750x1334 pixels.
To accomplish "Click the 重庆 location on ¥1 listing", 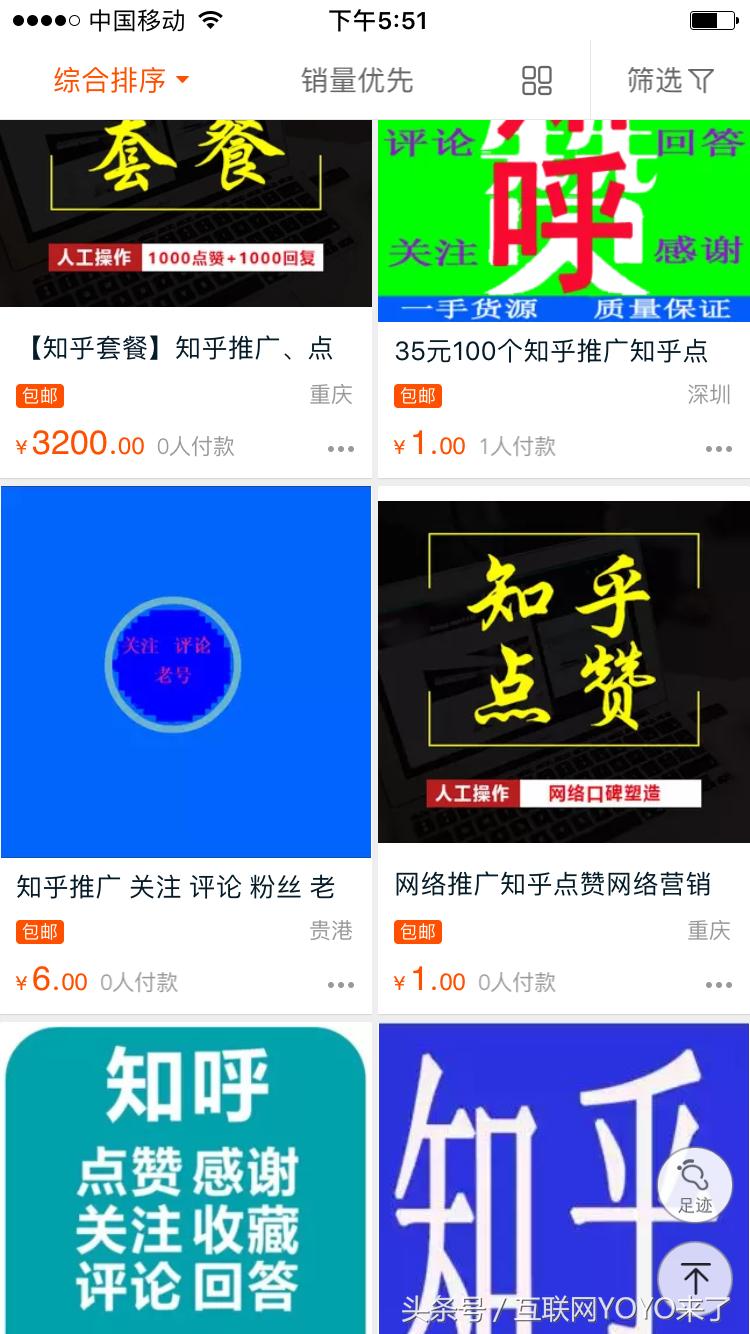I will click(x=707, y=932).
